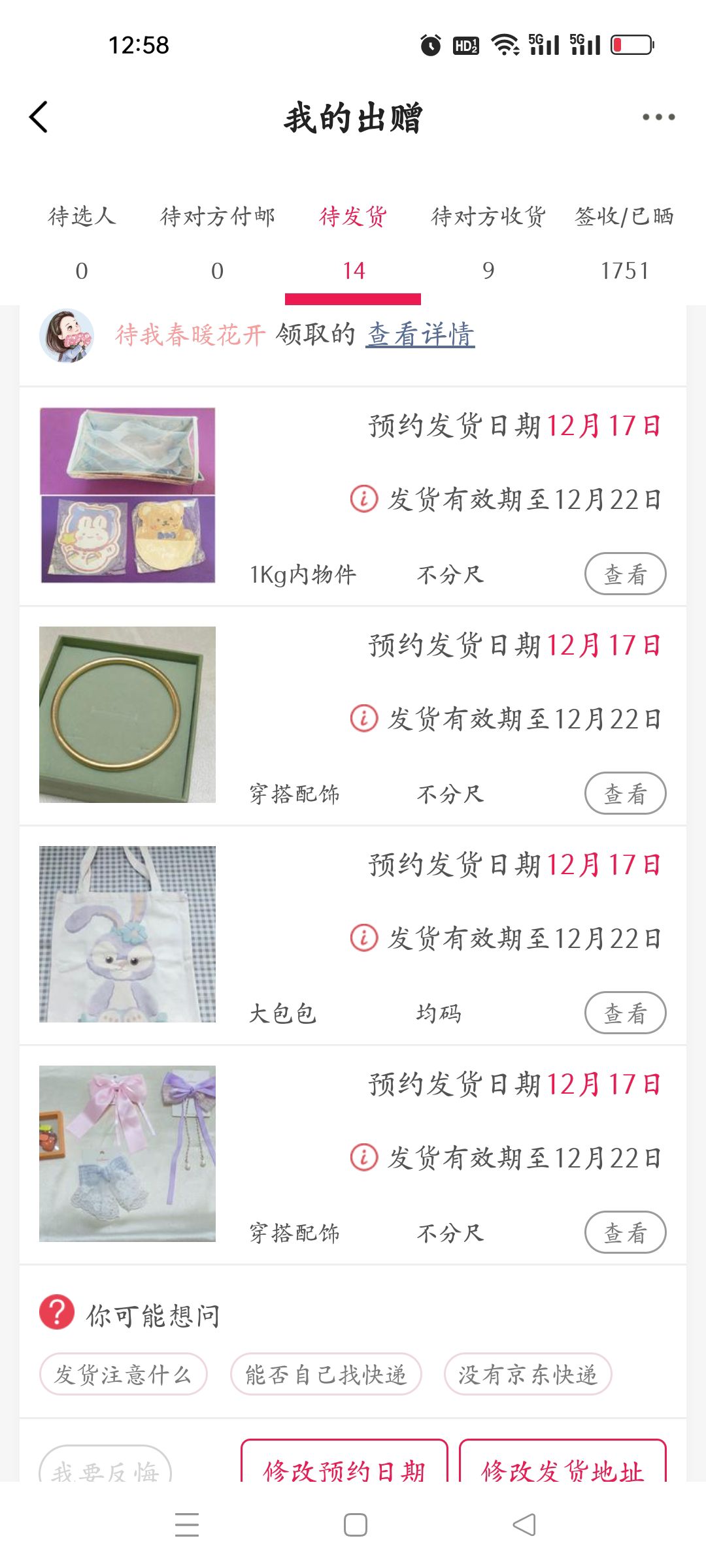
Task: Tap the 没有京东快递 question chip
Action: point(528,1374)
